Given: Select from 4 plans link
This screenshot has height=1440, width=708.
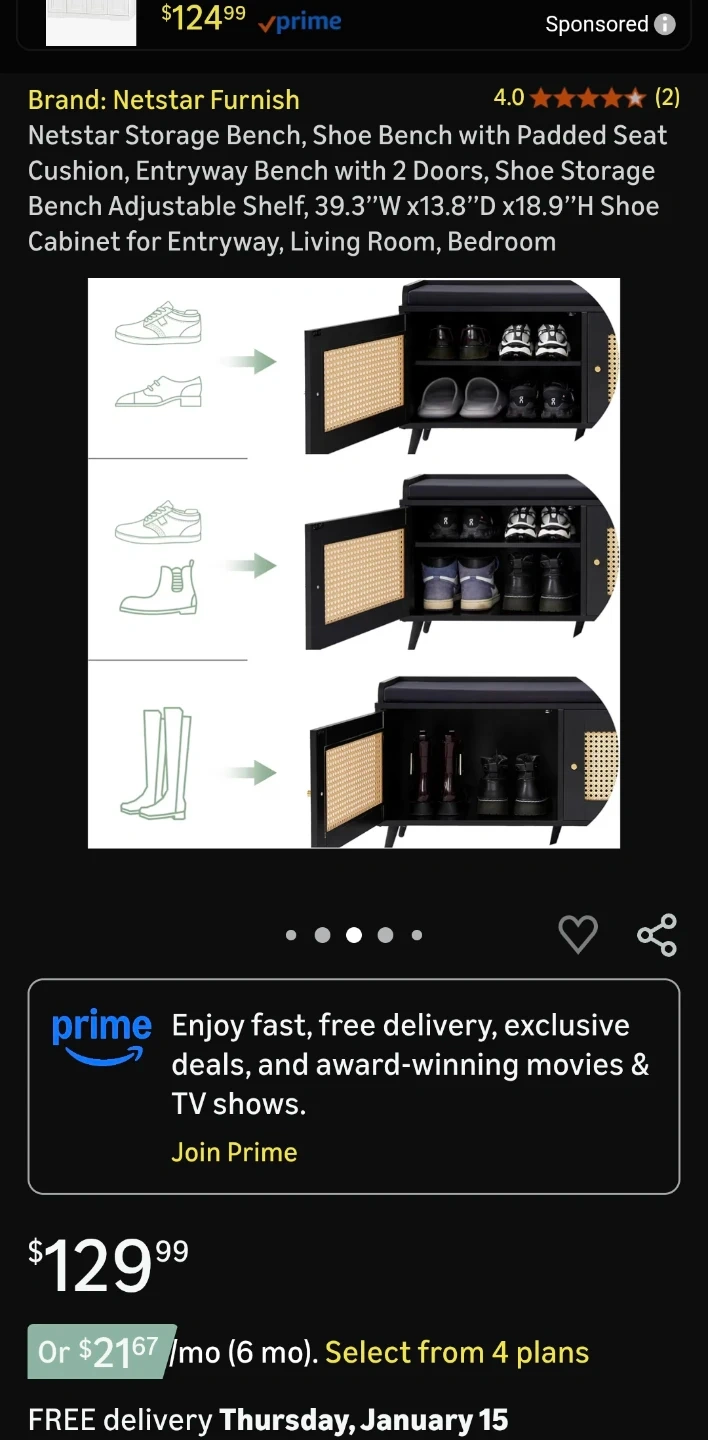Looking at the screenshot, I should coord(457,1352).
